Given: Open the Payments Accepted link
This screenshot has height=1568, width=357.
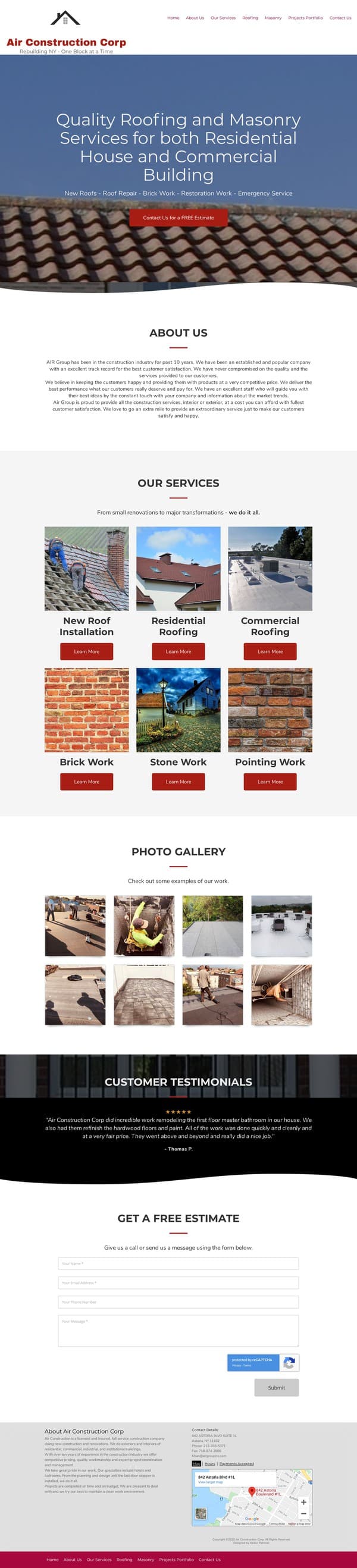Looking at the screenshot, I should pyautogui.click(x=236, y=1463).
